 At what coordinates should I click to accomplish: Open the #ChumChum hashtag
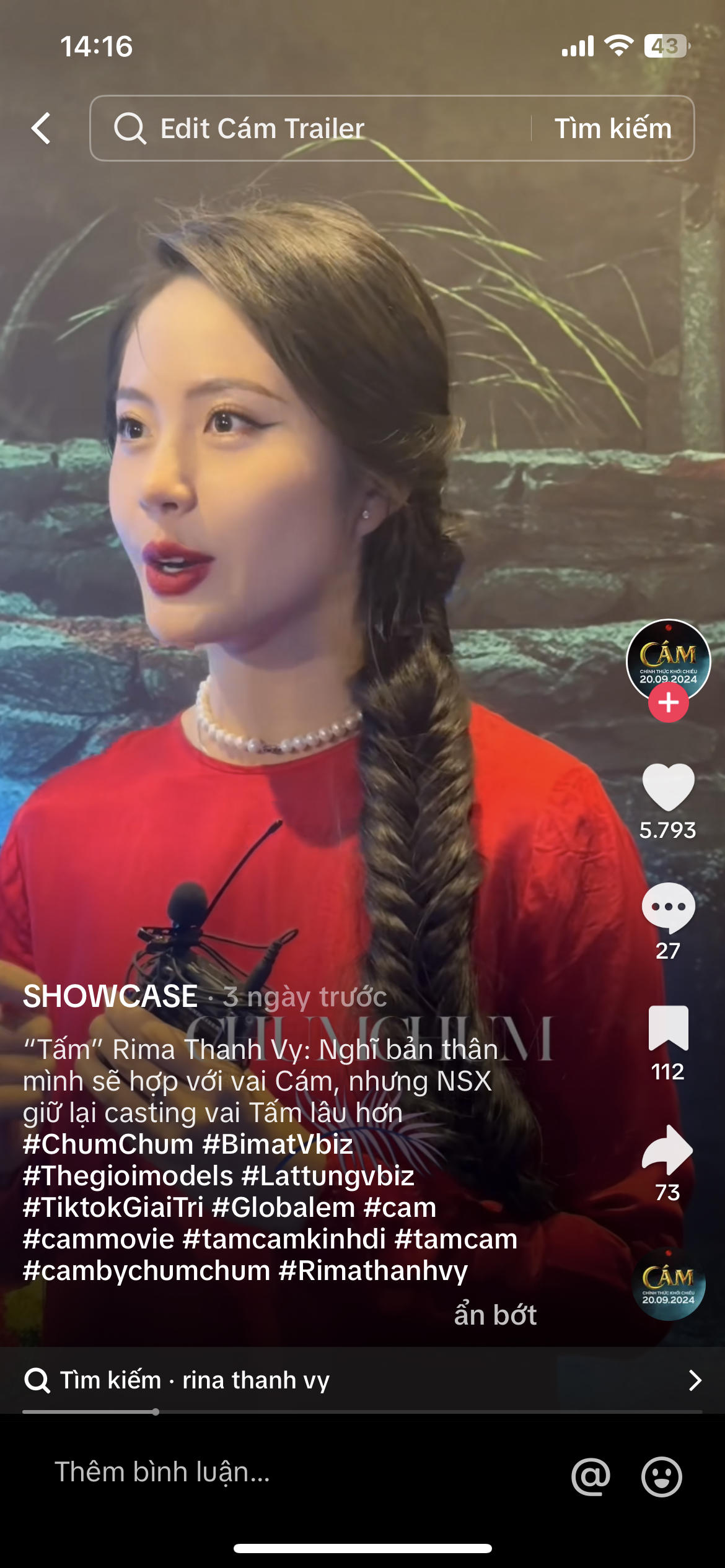pos(108,1144)
